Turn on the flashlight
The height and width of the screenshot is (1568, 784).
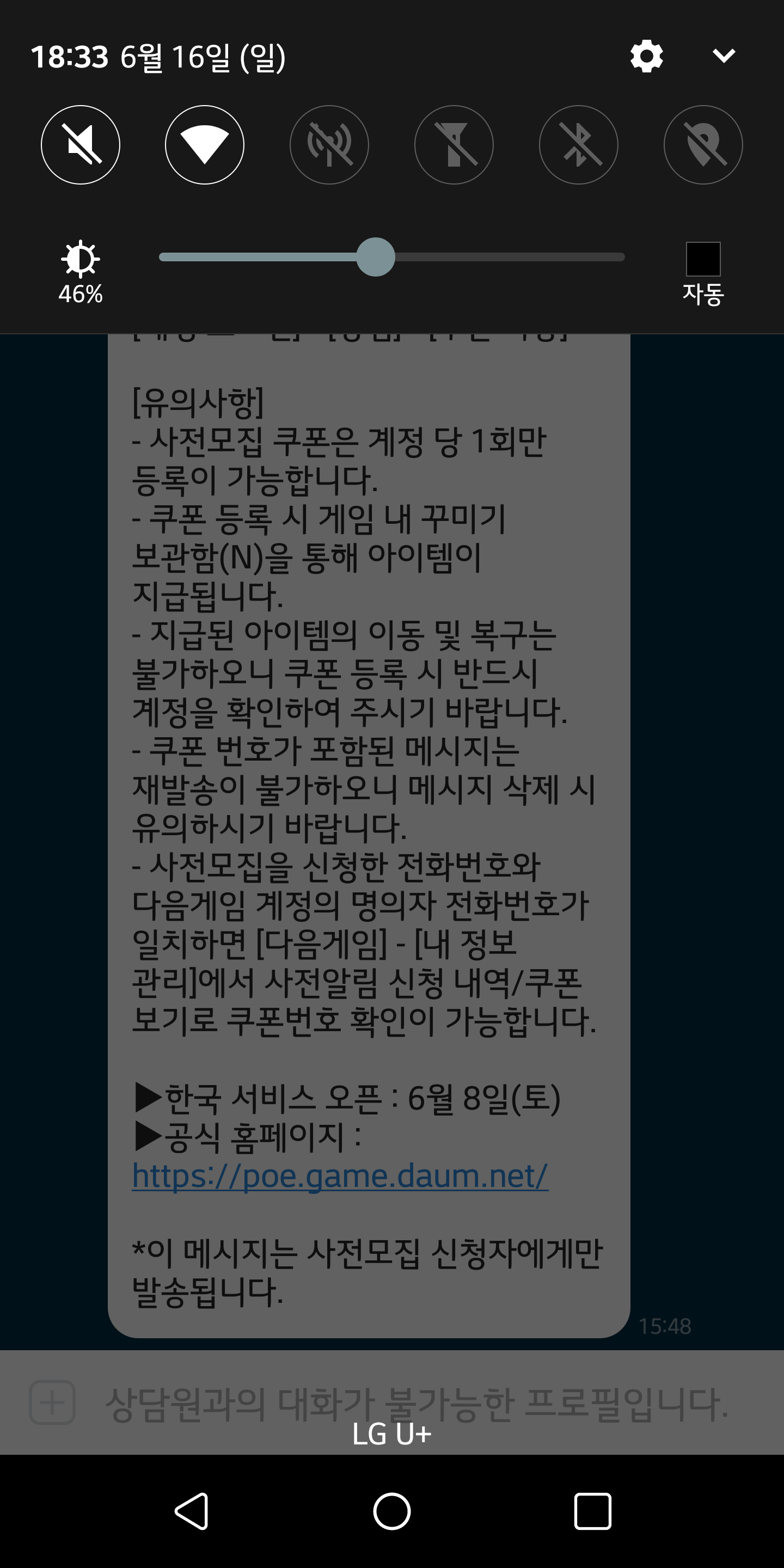click(x=454, y=145)
